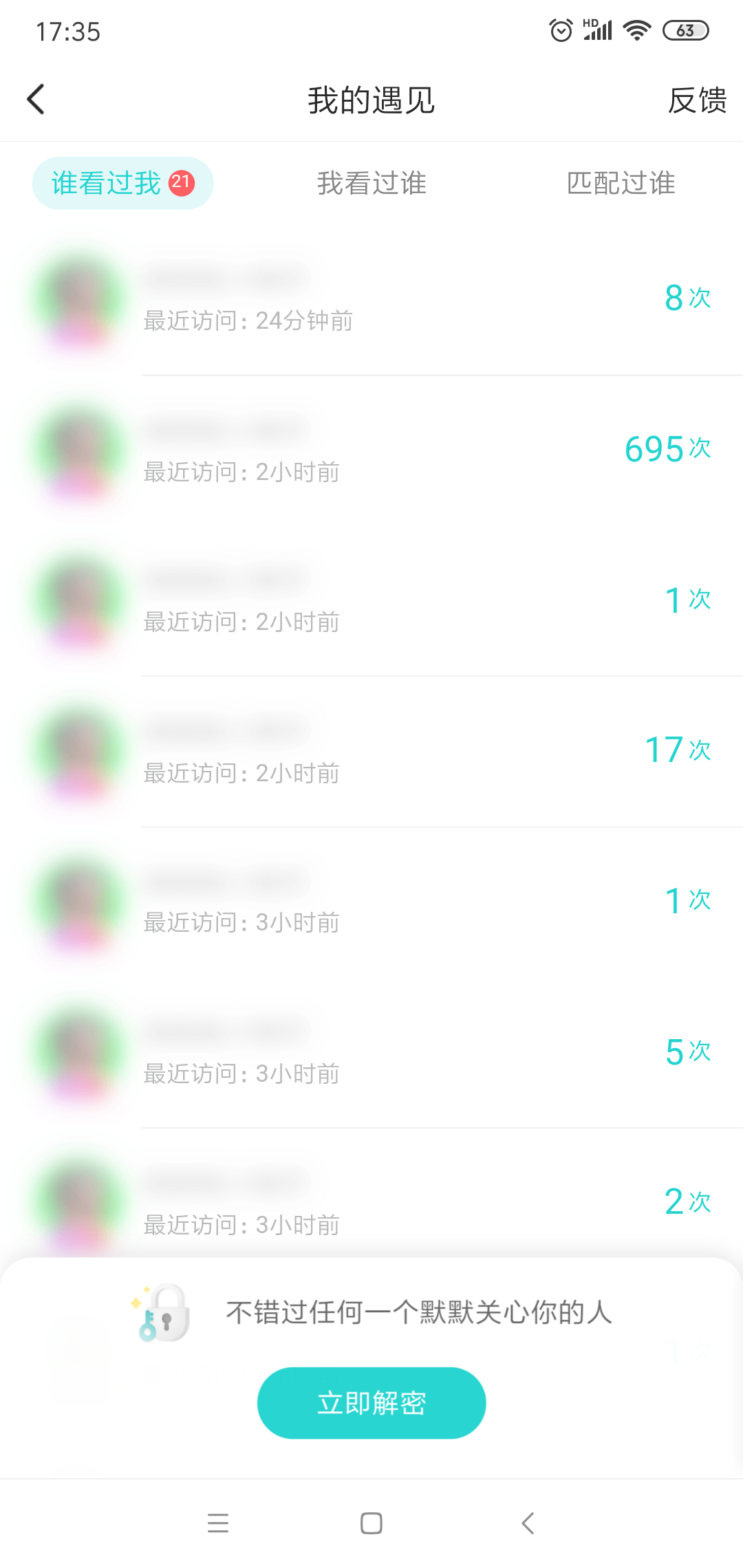
Task: Open the visitor with 17 visits
Action: (371, 752)
